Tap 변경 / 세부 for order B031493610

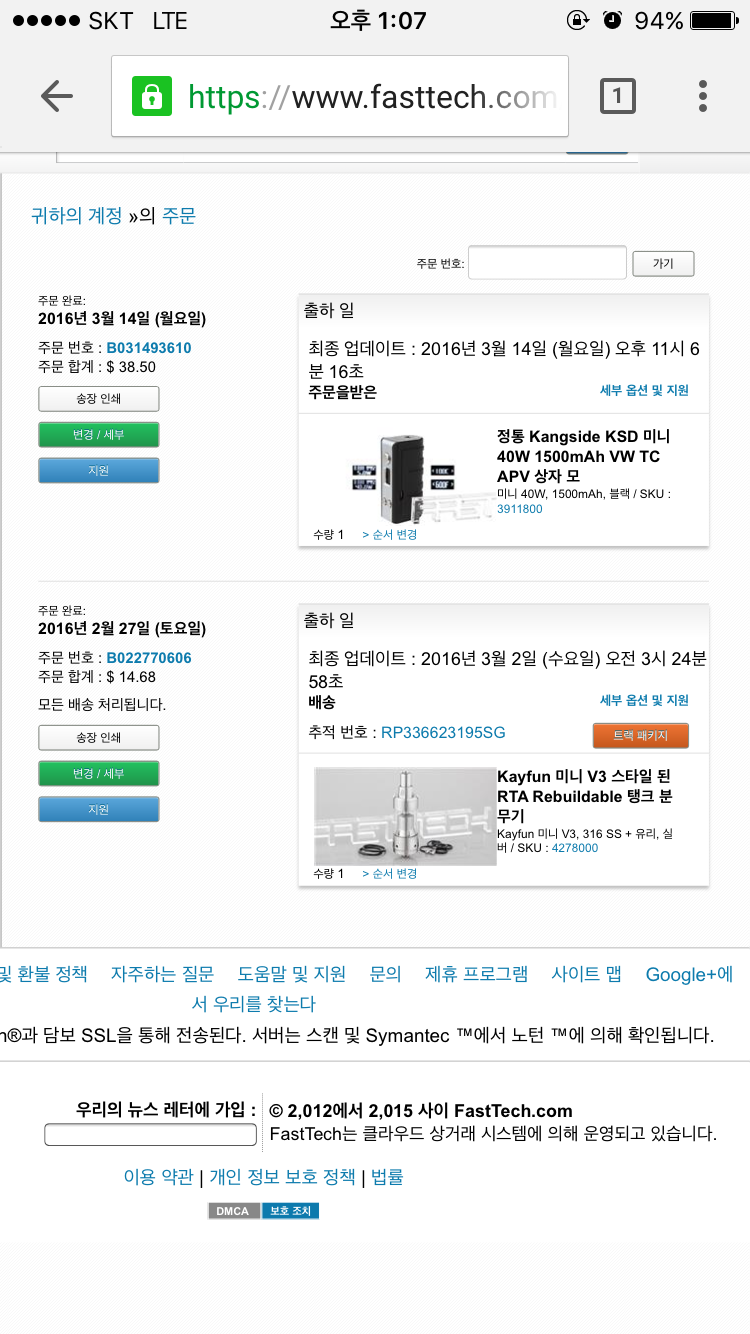tap(99, 435)
